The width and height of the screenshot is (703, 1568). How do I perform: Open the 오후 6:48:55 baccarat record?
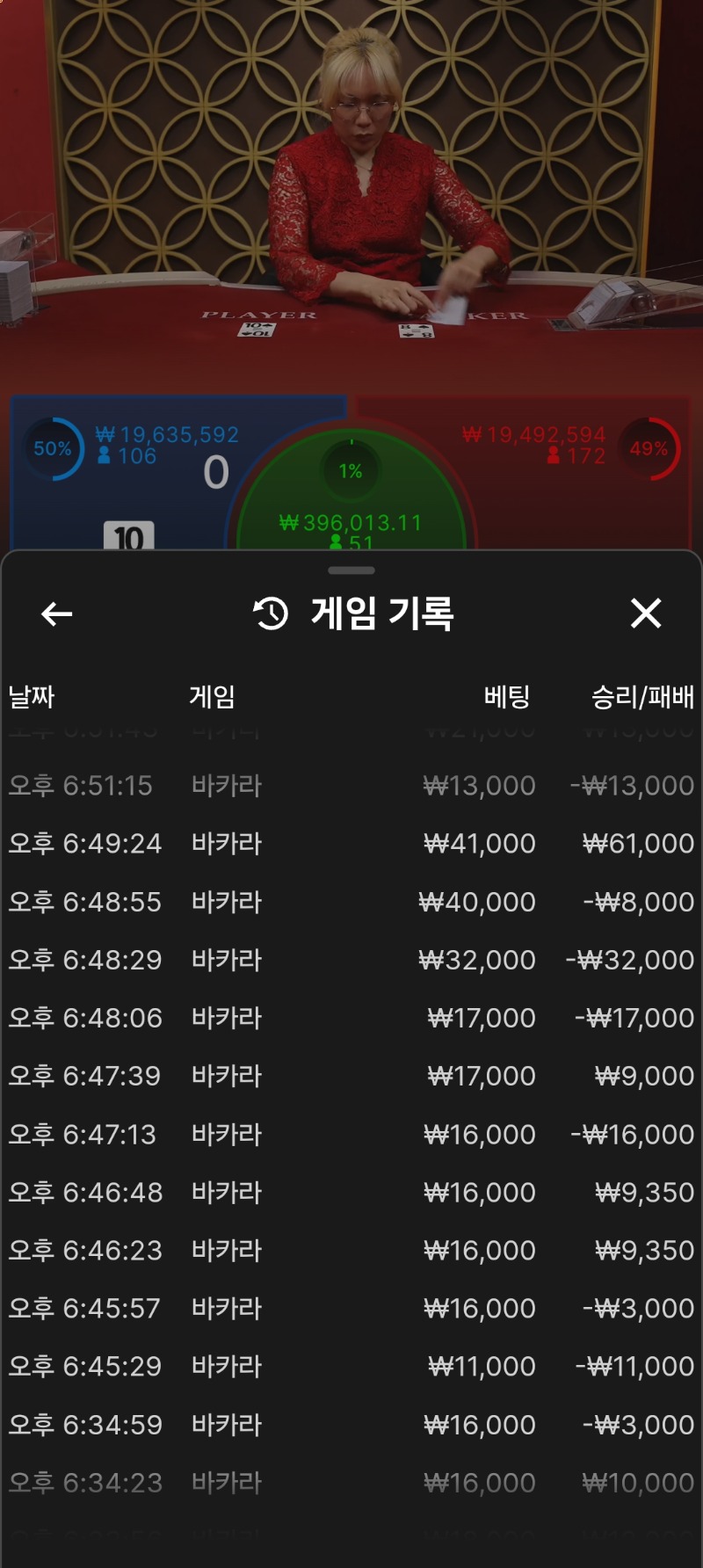point(351,902)
